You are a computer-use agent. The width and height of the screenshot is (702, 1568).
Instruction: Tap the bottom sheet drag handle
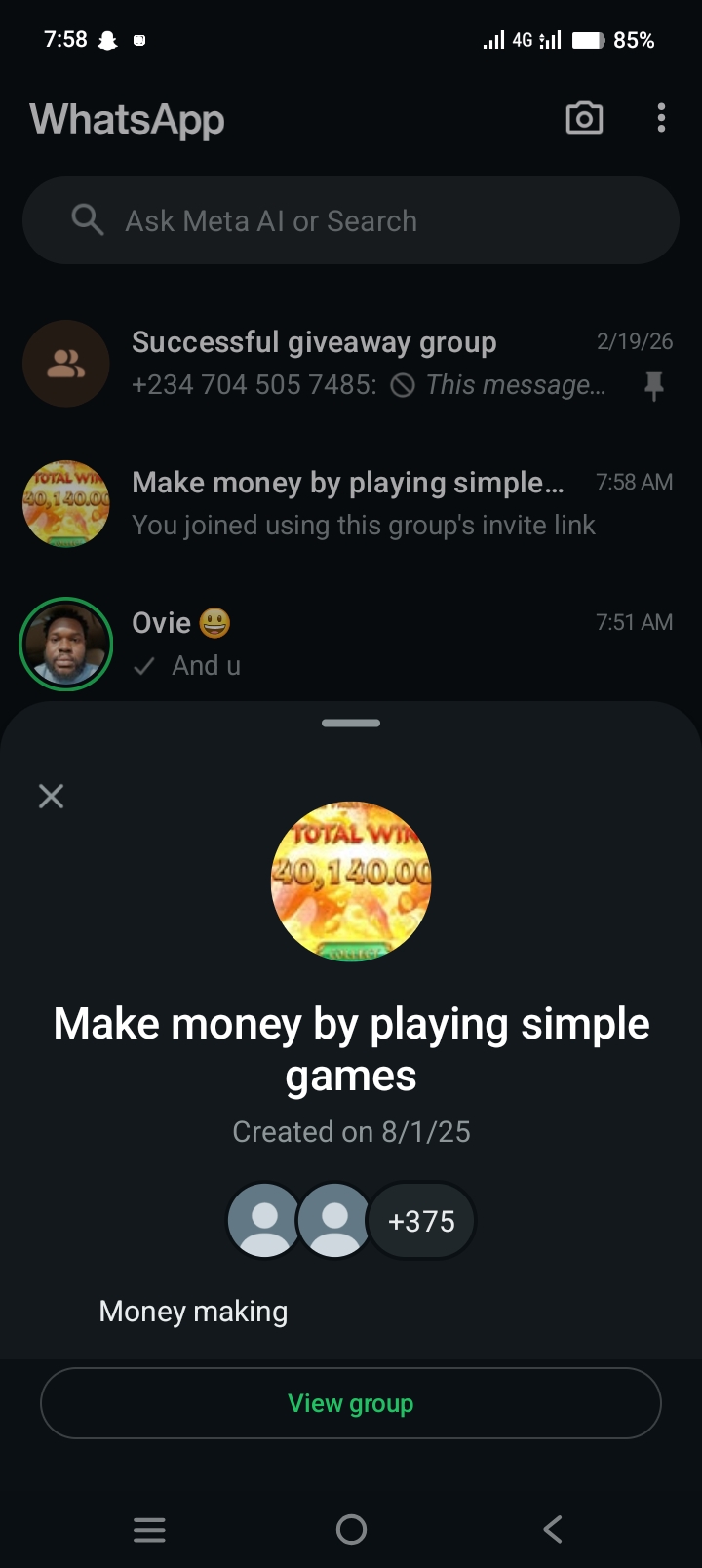pyautogui.click(x=351, y=723)
